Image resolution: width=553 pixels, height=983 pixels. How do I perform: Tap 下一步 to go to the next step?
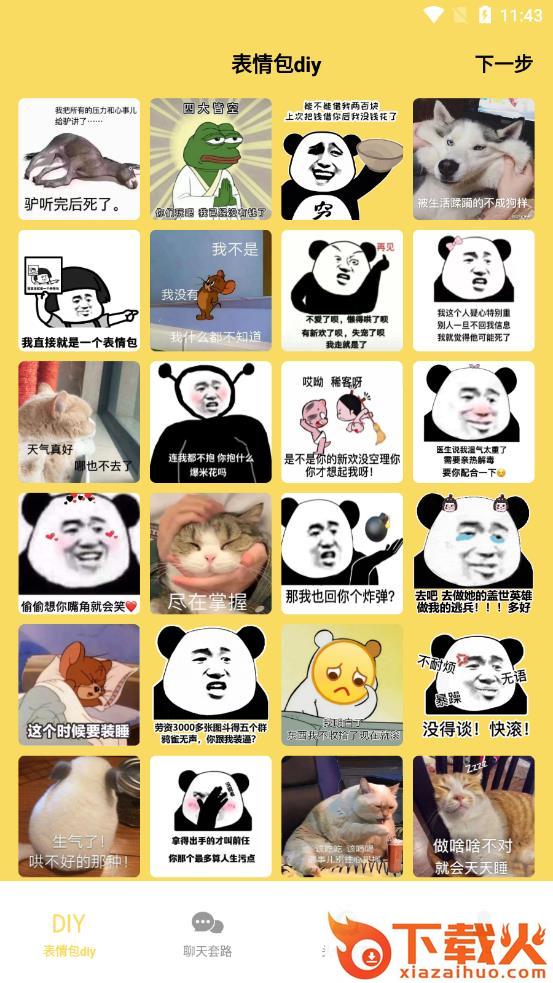tap(503, 64)
